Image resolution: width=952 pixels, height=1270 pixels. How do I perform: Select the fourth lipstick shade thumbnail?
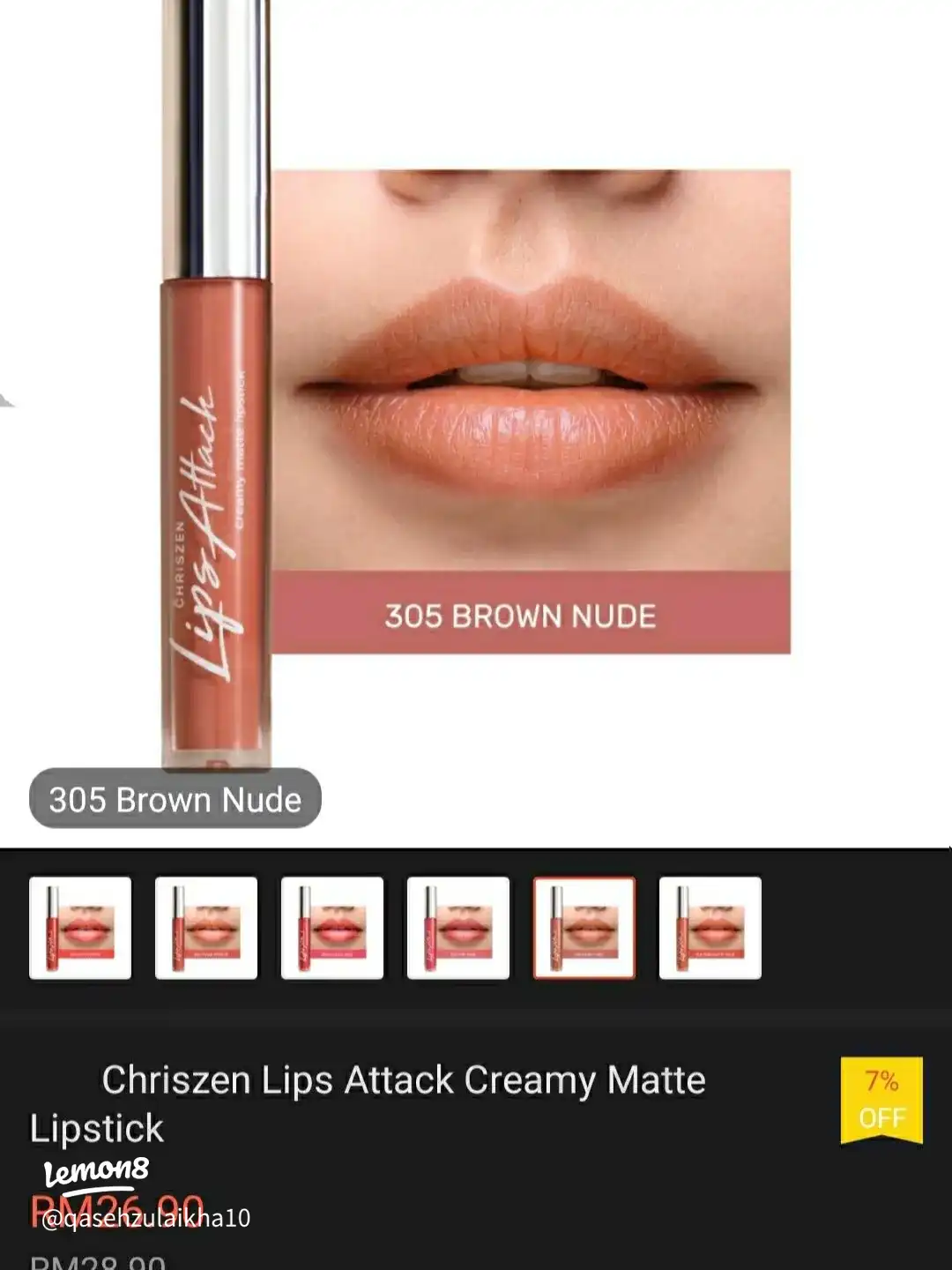(x=458, y=928)
